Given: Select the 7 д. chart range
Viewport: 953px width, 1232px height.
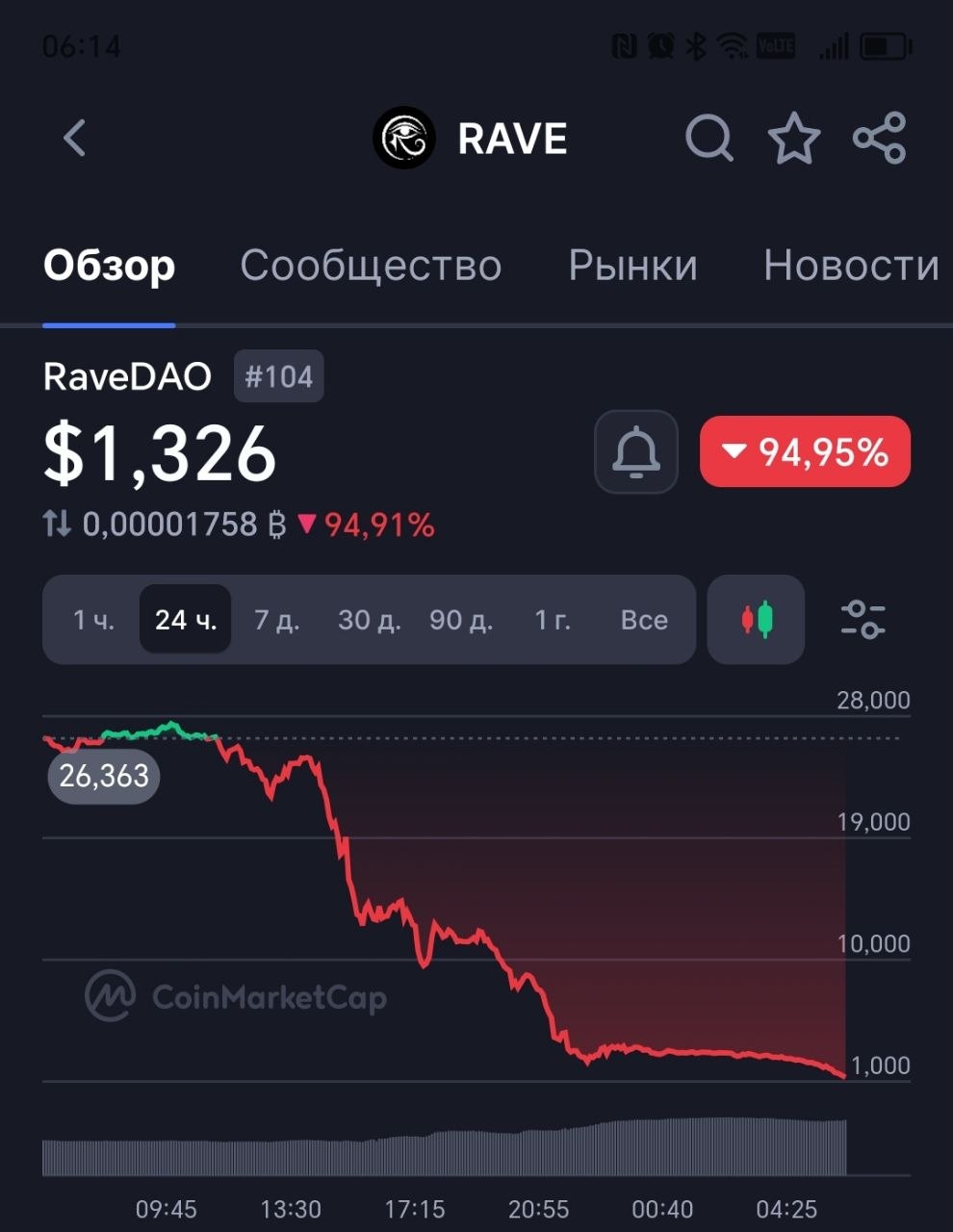Looking at the screenshot, I should tap(276, 620).
